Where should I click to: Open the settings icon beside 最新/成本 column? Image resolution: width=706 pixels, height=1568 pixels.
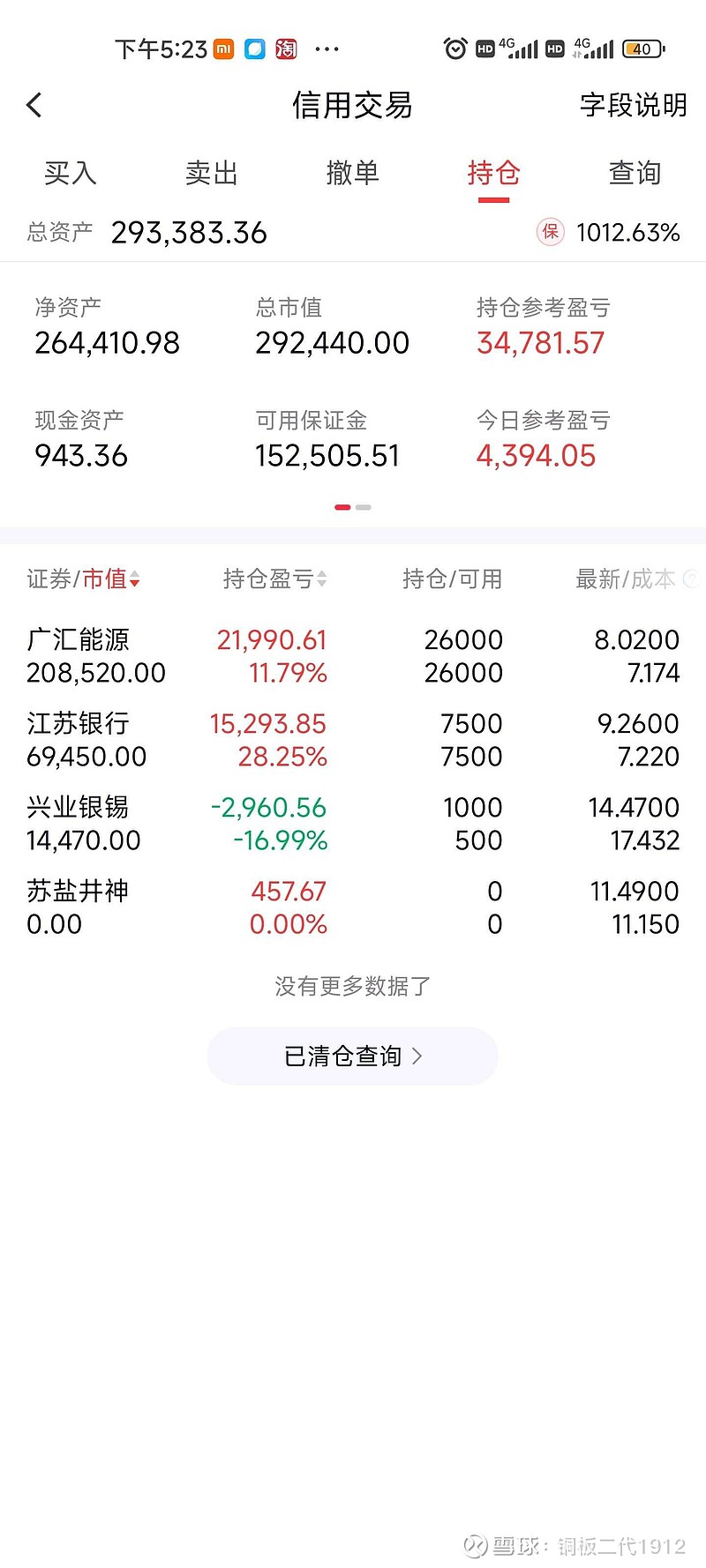(693, 579)
